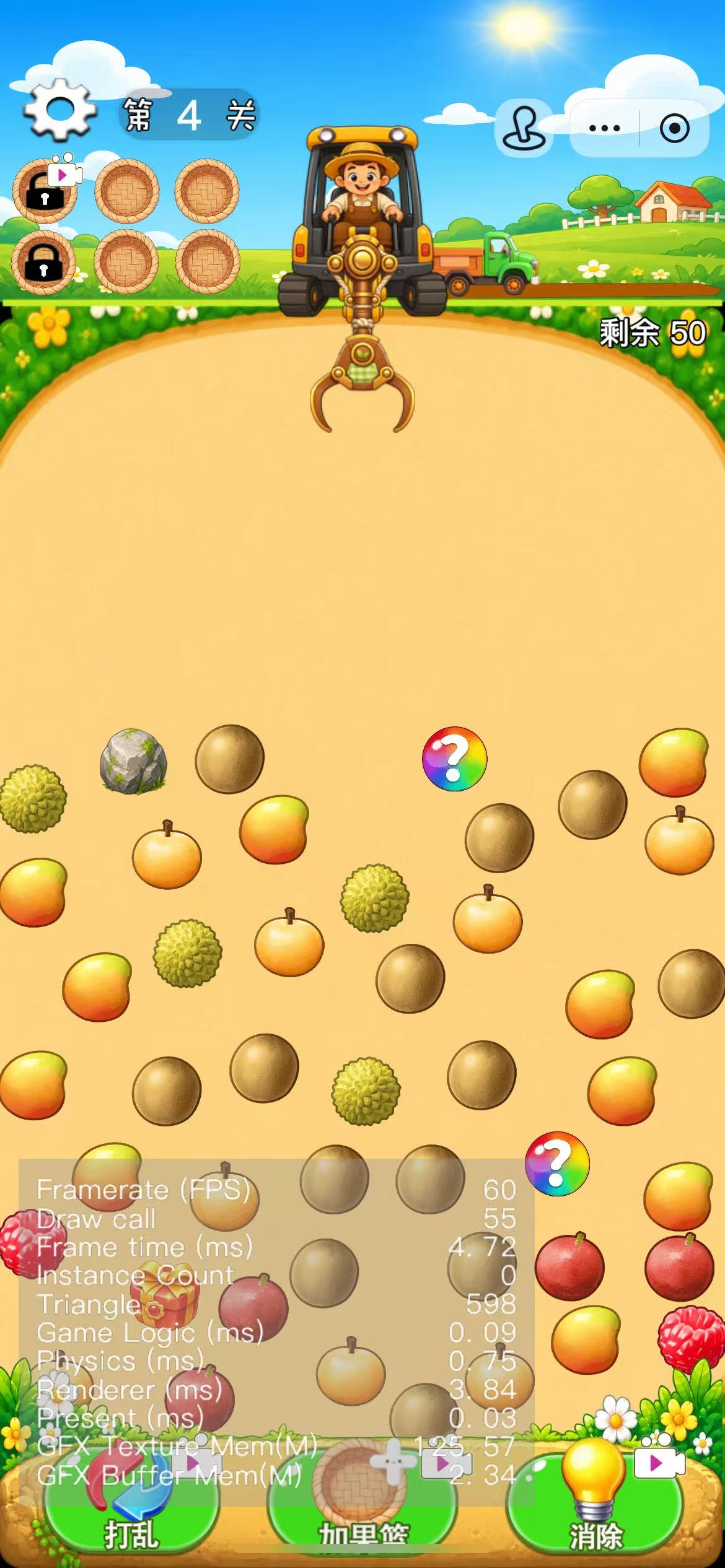Tap the gift box on the field
Viewport: 725px width, 1568px height.
point(164,1294)
